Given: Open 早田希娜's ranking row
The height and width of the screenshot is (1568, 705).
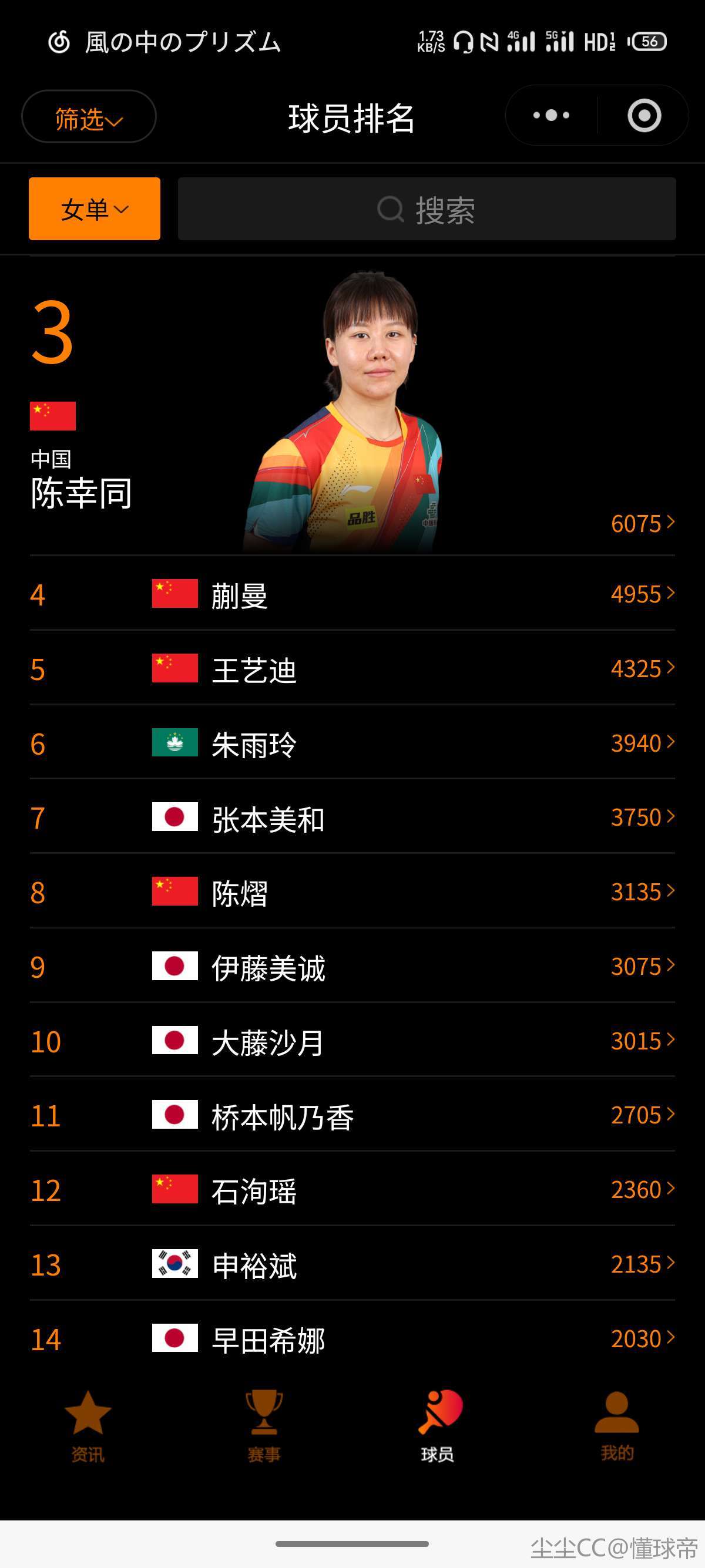Looking at the screenshot, I should [x=352, y=1339].
